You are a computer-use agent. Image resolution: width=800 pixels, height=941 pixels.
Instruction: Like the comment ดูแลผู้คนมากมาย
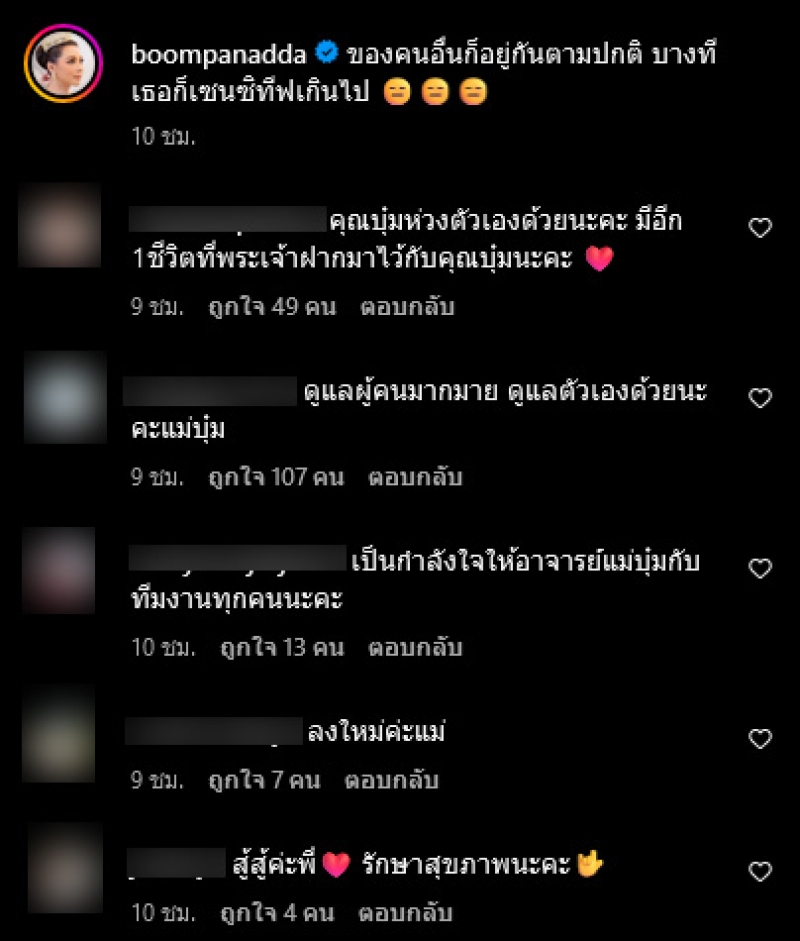tap(760, 398)
